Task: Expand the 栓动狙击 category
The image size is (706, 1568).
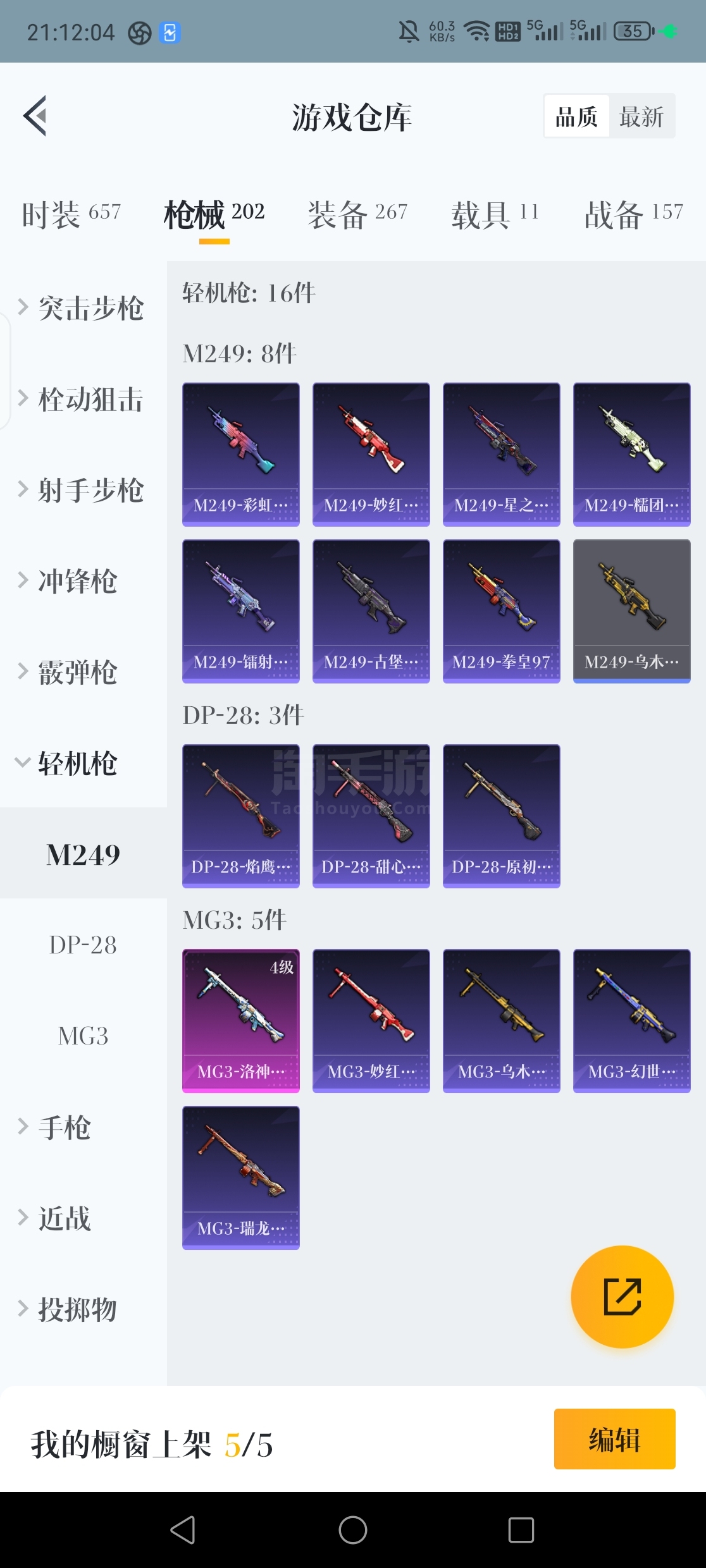Action: tap(84, 399)
